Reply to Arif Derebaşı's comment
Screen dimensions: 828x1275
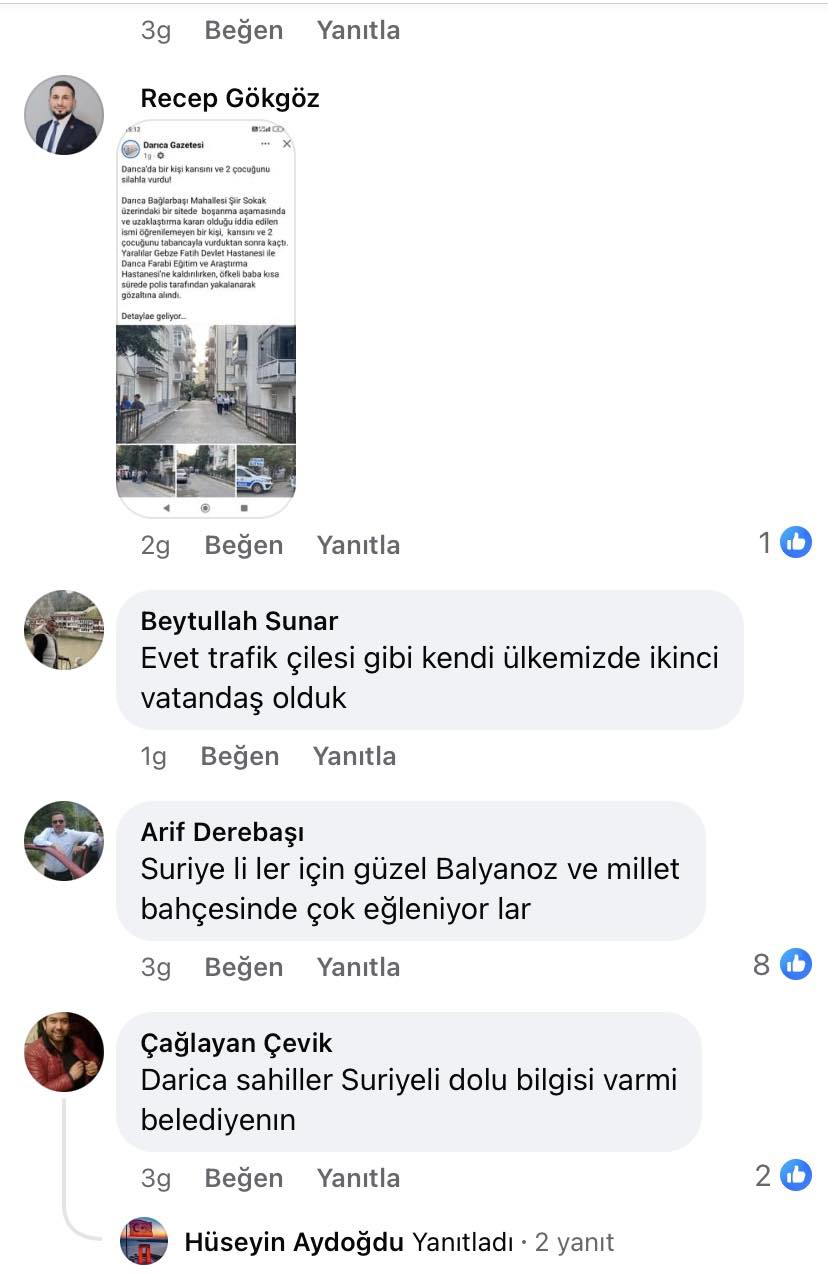[358, 967]
